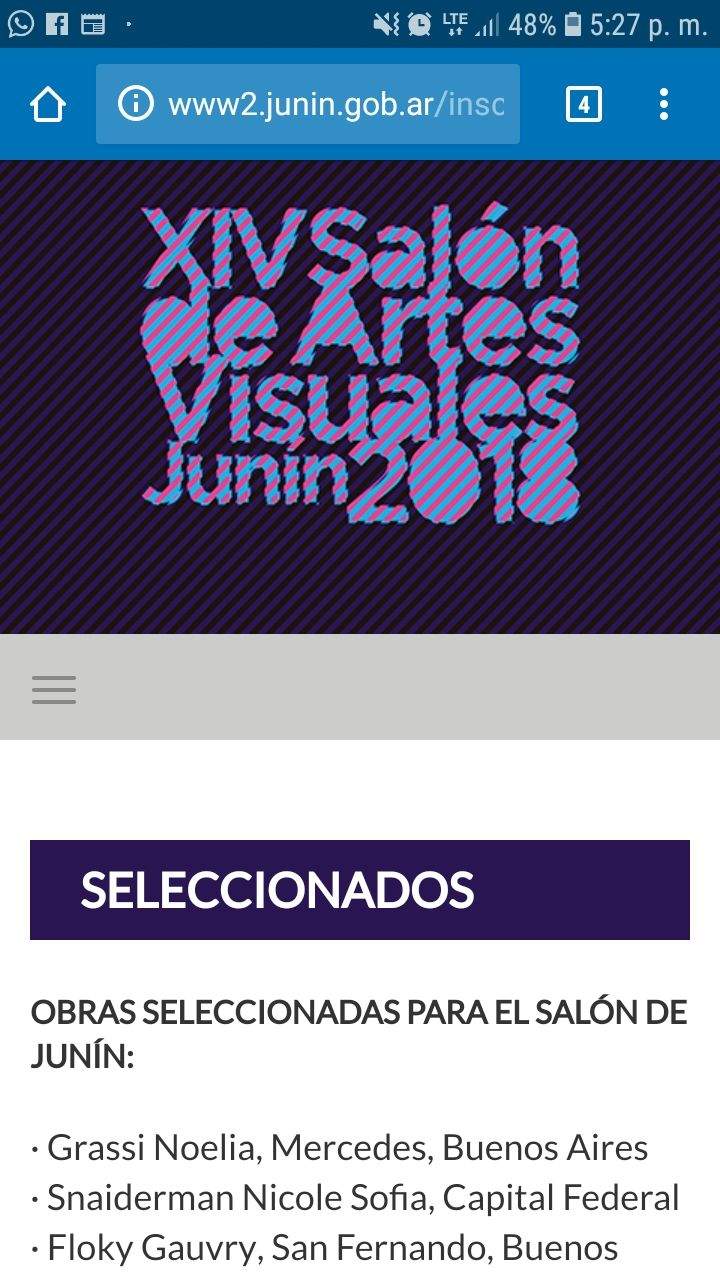Image resolution: width=720 pixels, height=1280 pixels.
Task: Tap the junin.gob.ar address bar
Action: (x=335, y=104)
